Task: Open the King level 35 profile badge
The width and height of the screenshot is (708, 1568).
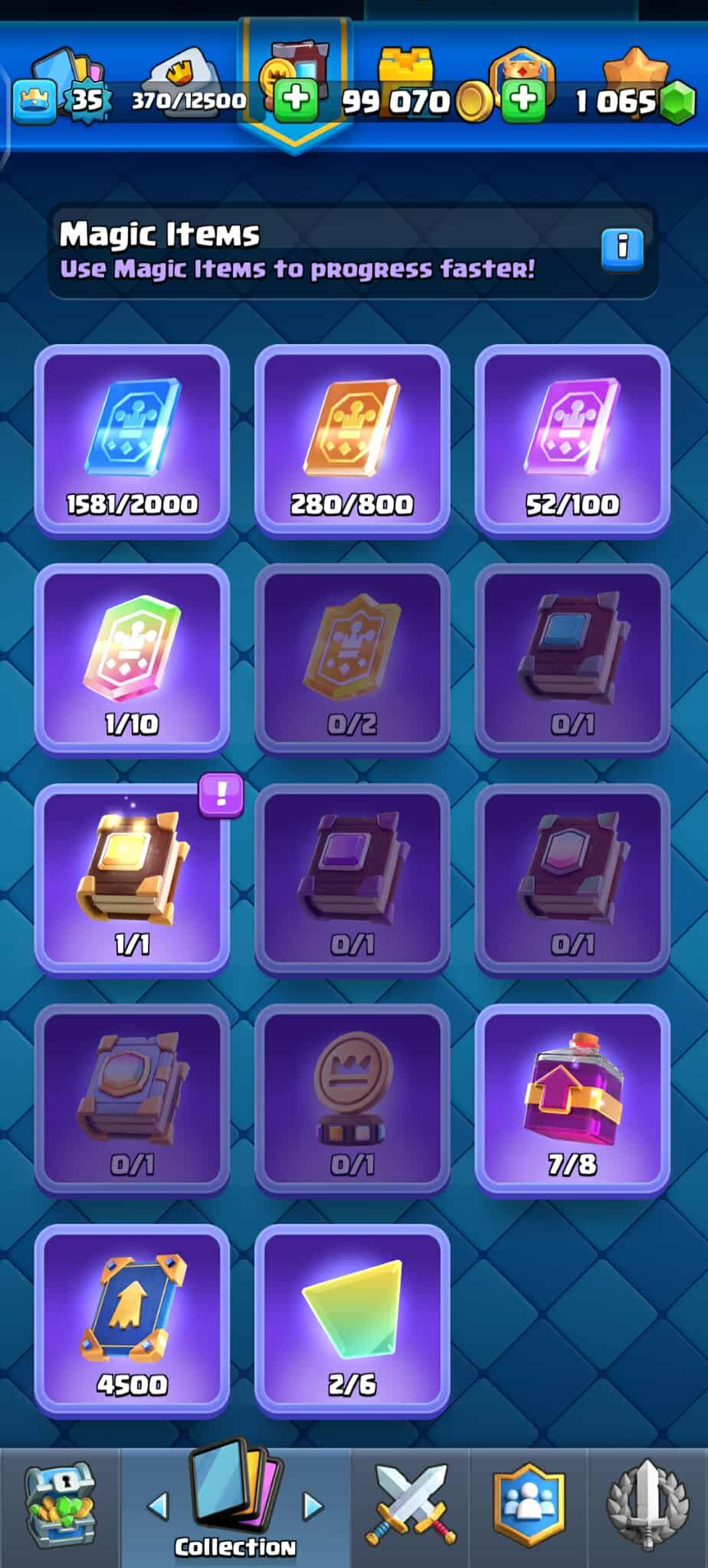Action: [86, 100]
